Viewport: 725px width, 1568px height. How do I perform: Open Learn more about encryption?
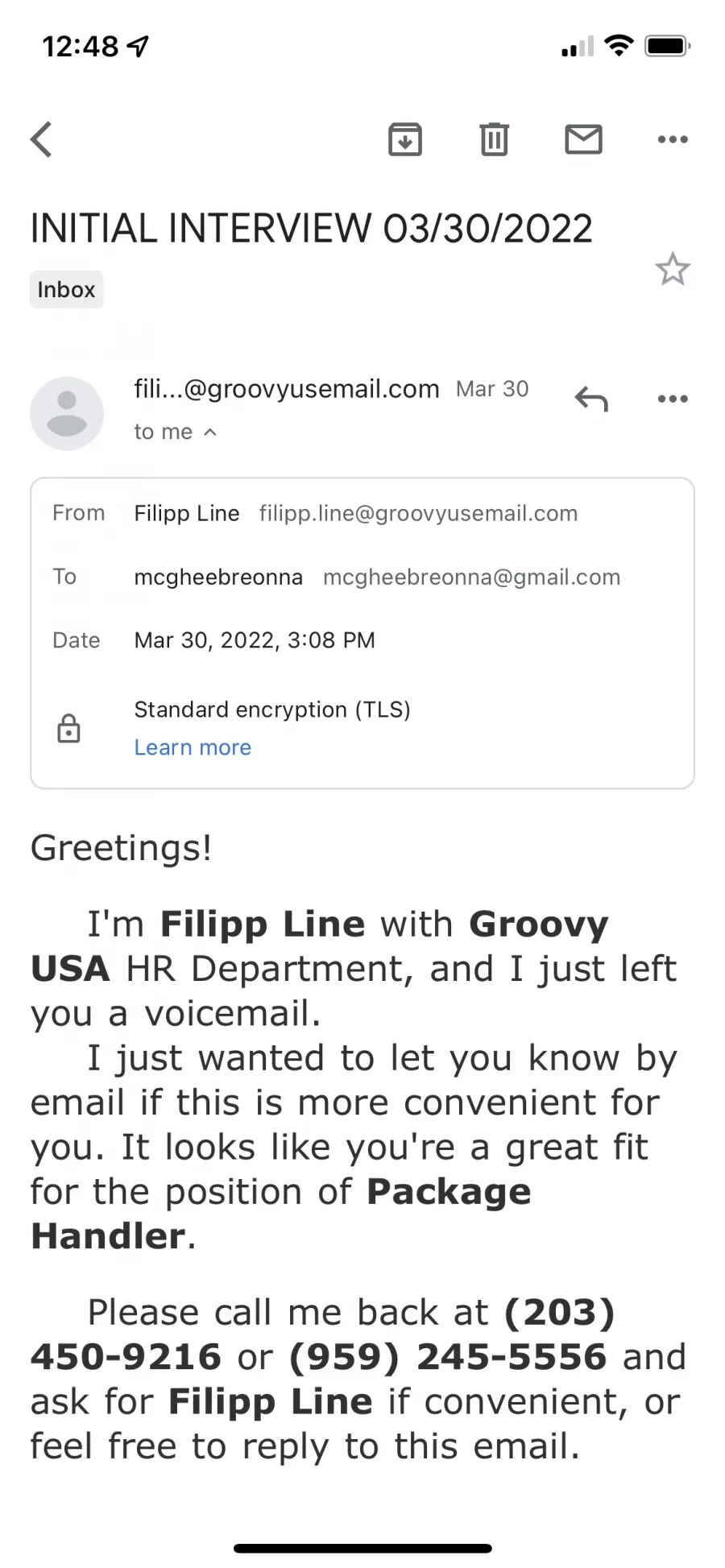(x=193, y=747)
